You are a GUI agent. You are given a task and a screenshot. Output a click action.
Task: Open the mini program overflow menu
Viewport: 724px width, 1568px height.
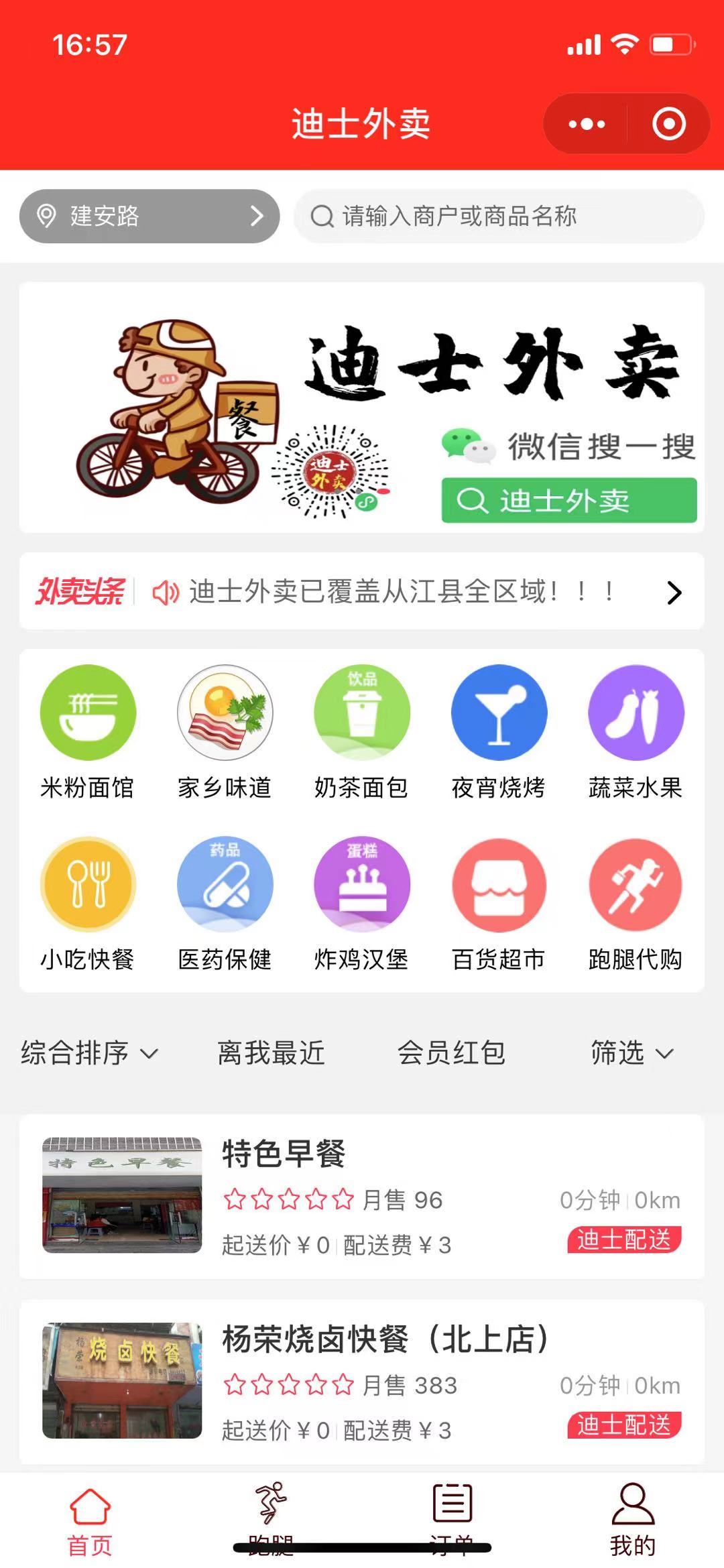587,124
